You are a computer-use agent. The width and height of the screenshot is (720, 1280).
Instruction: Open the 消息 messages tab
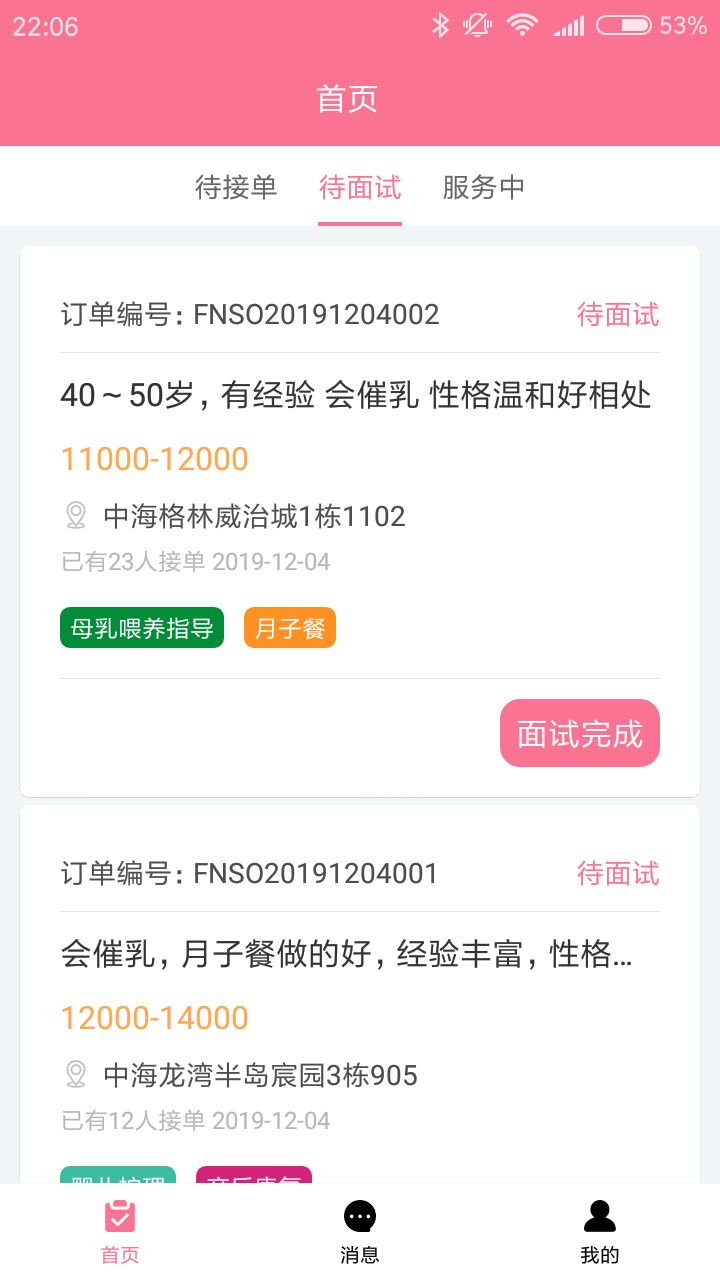[x=360, y=1232]
